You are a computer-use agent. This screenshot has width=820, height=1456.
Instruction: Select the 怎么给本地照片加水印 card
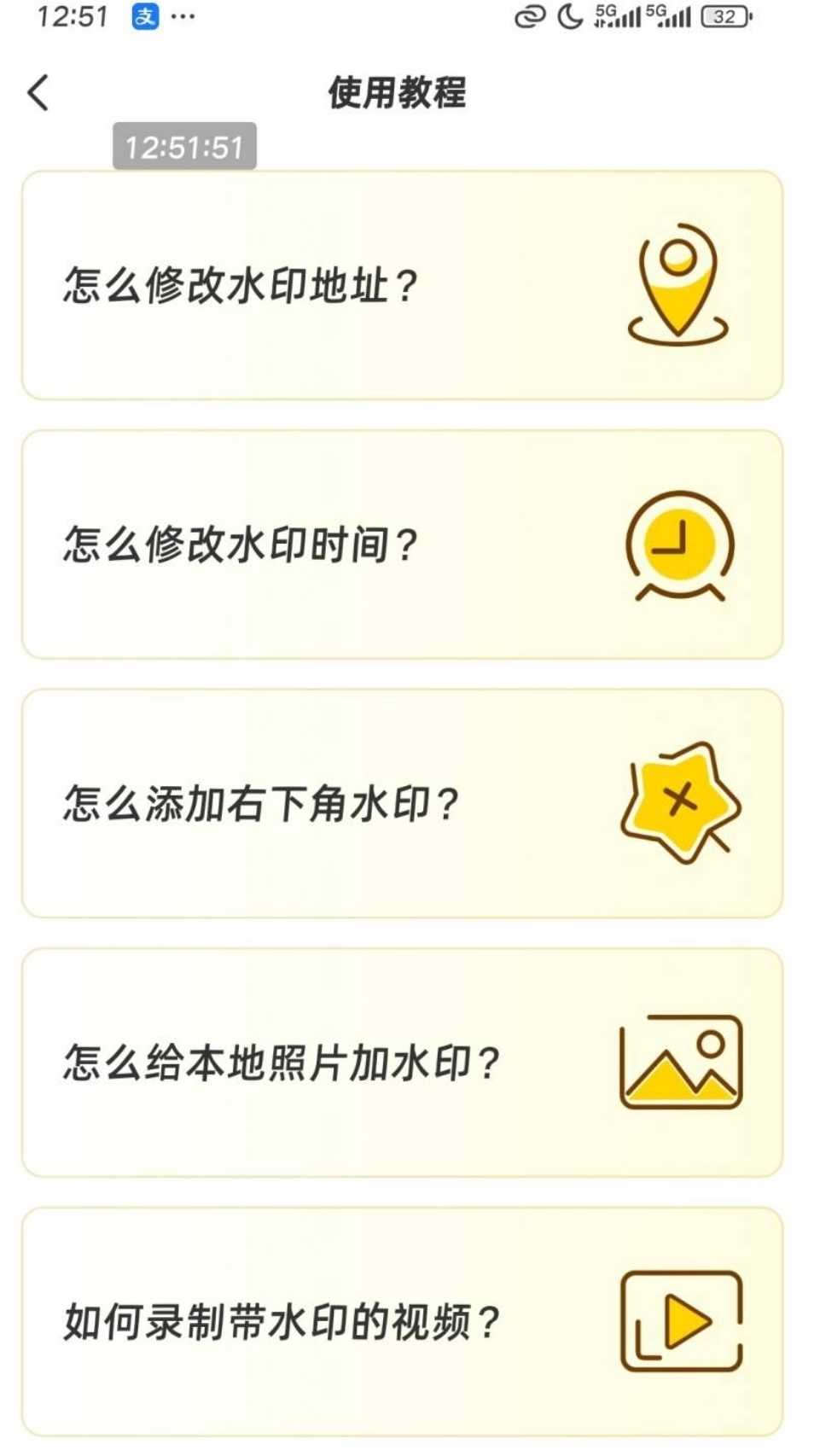click(401, 1063)
